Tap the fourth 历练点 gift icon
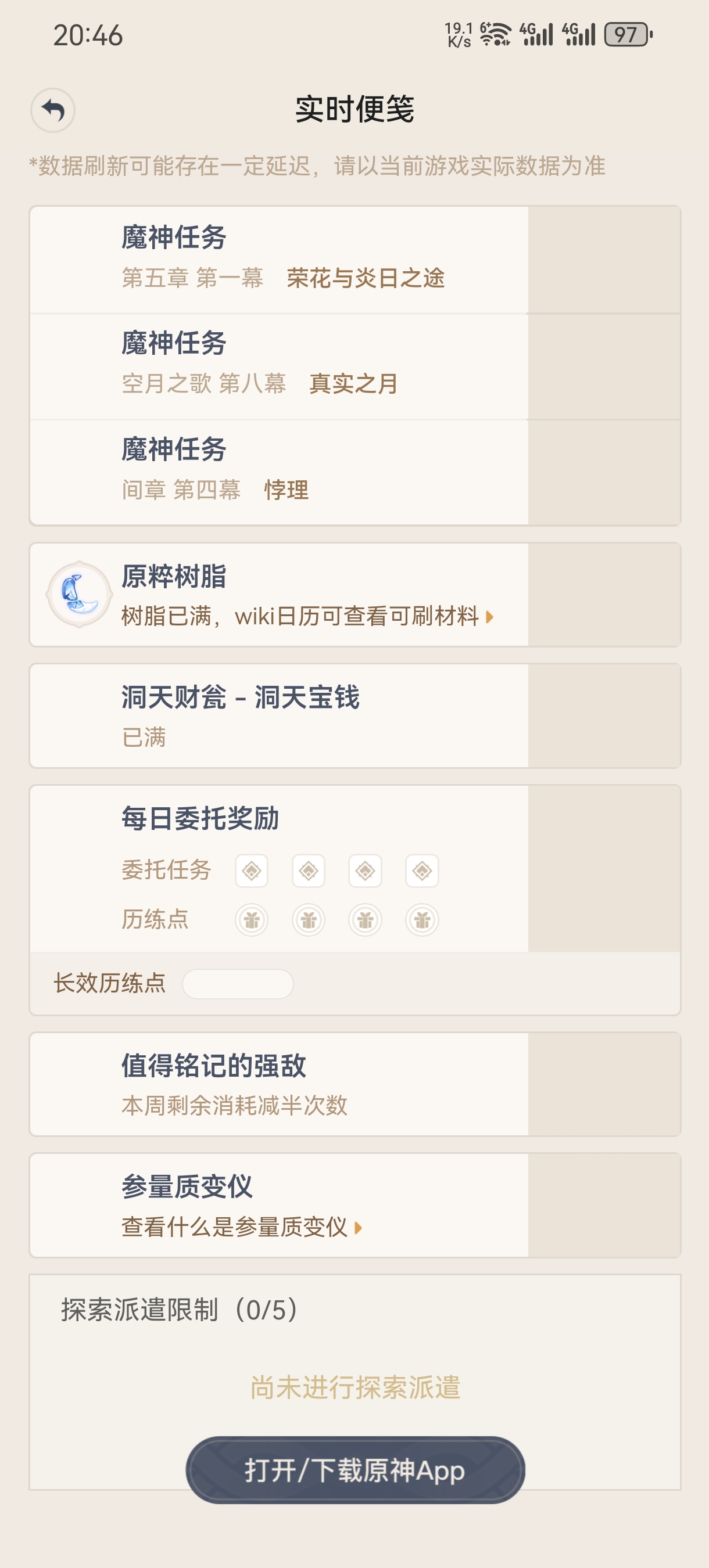Image resolution: width=709 pixels, height=1568 pixels. pos(423,920)
